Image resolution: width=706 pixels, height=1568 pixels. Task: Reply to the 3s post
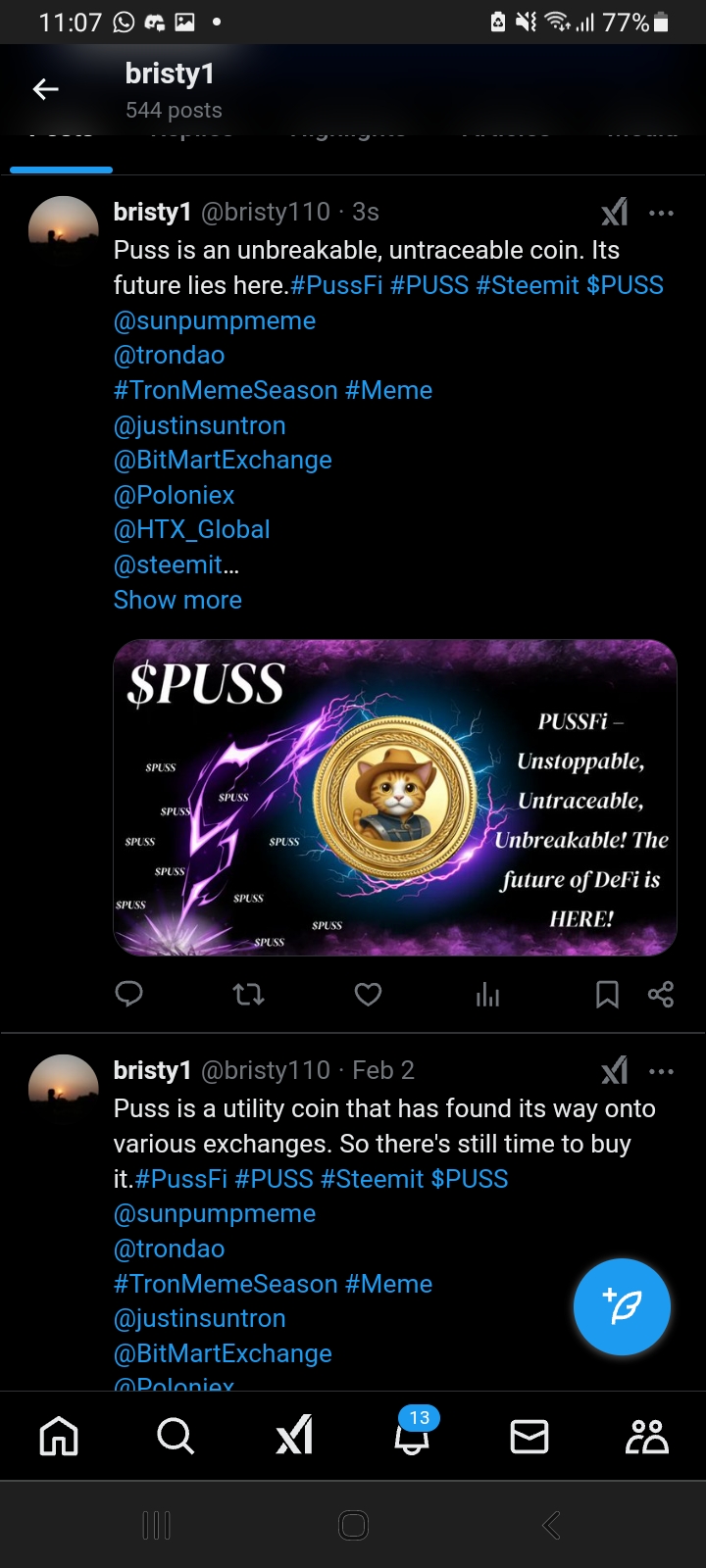click(x=128, y=995)
